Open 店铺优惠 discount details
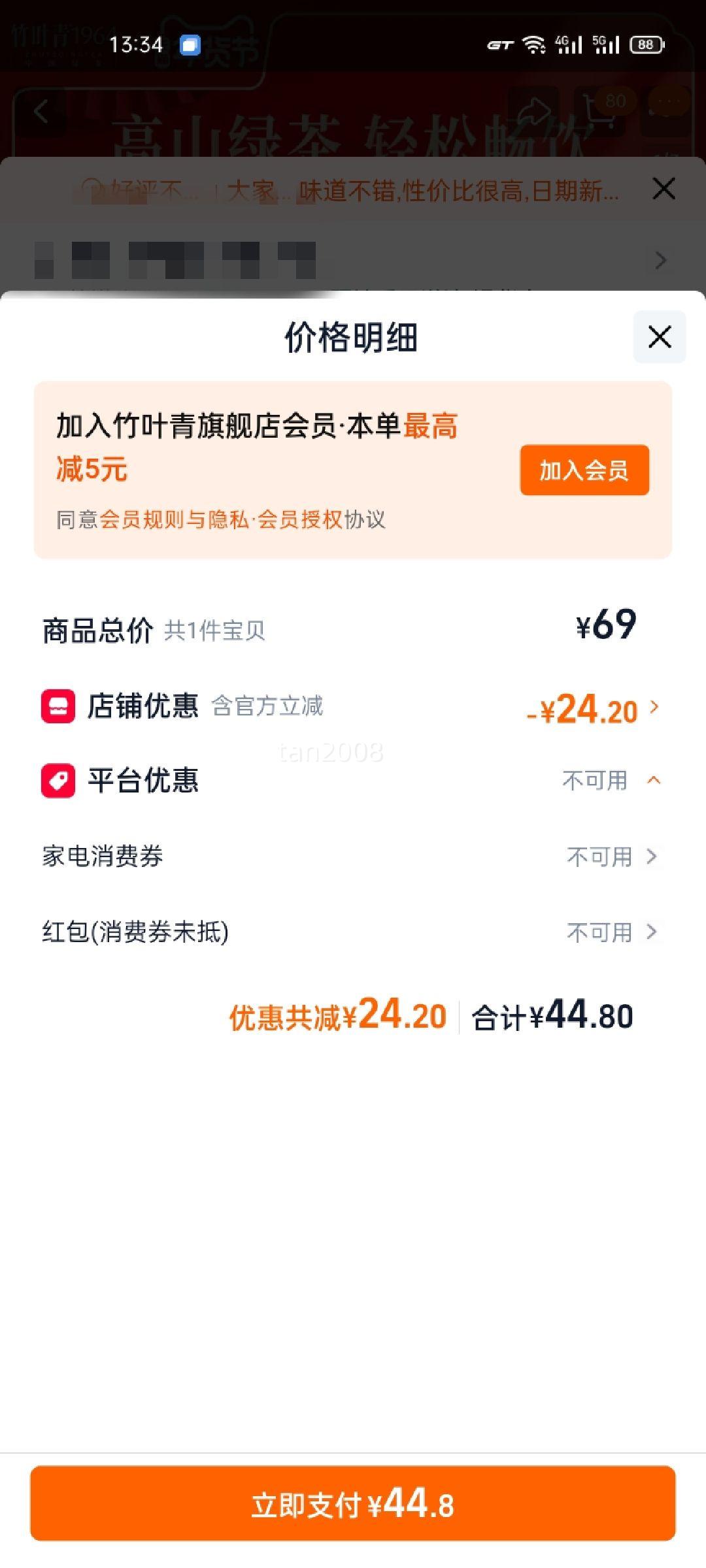 click(353, 707)
